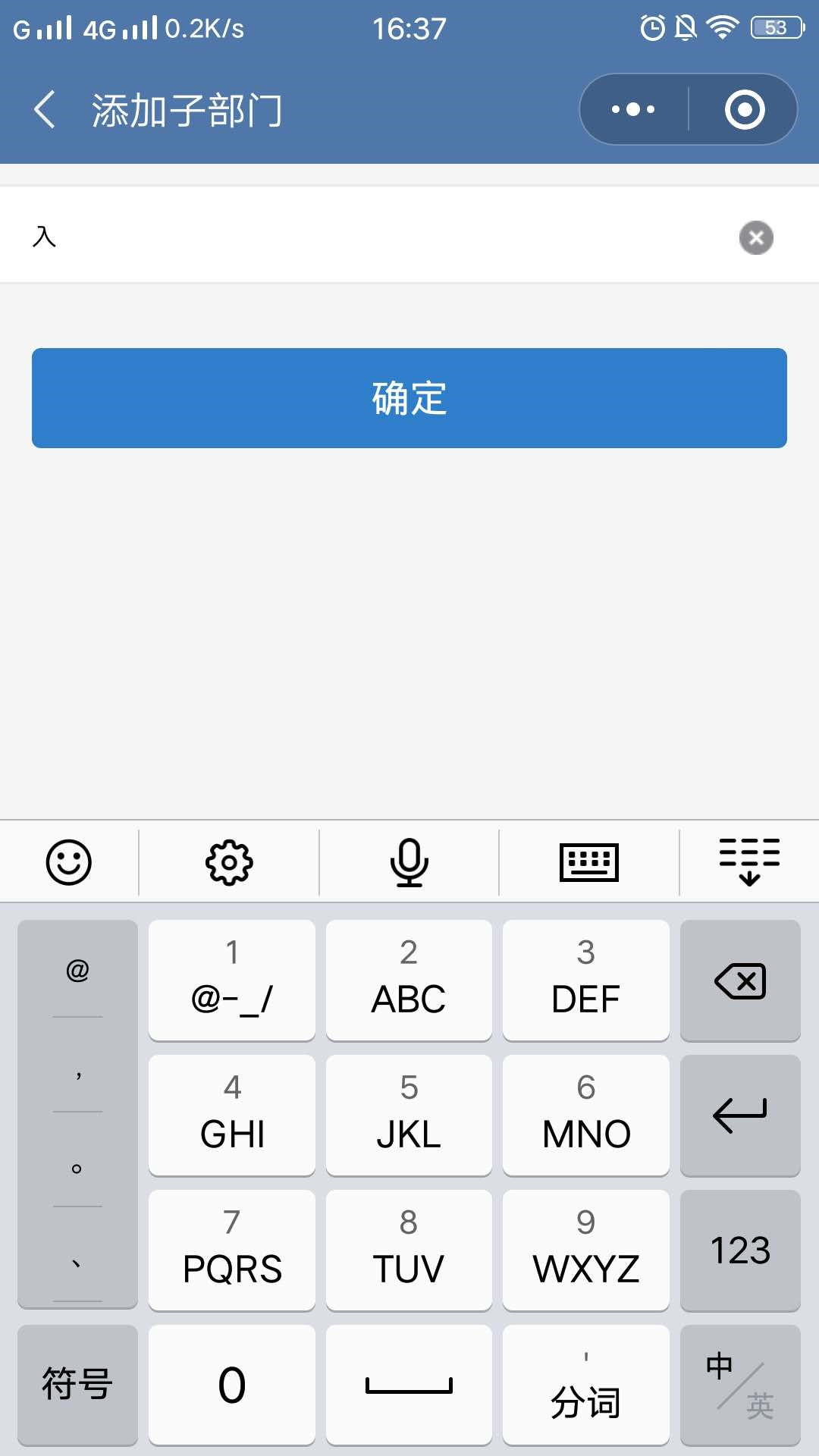The height and width of the screenshot is (1456, 819).
Task: Clear the department name text field
Action: (x=756, y=237)
